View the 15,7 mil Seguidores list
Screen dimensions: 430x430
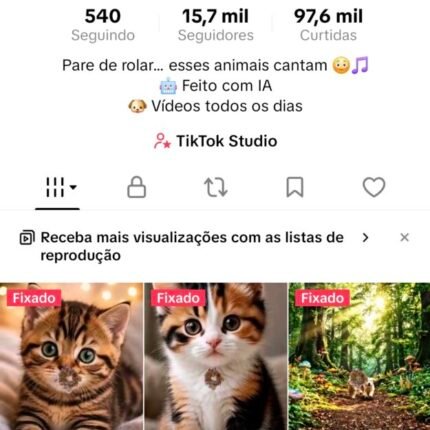coord(215,25)
